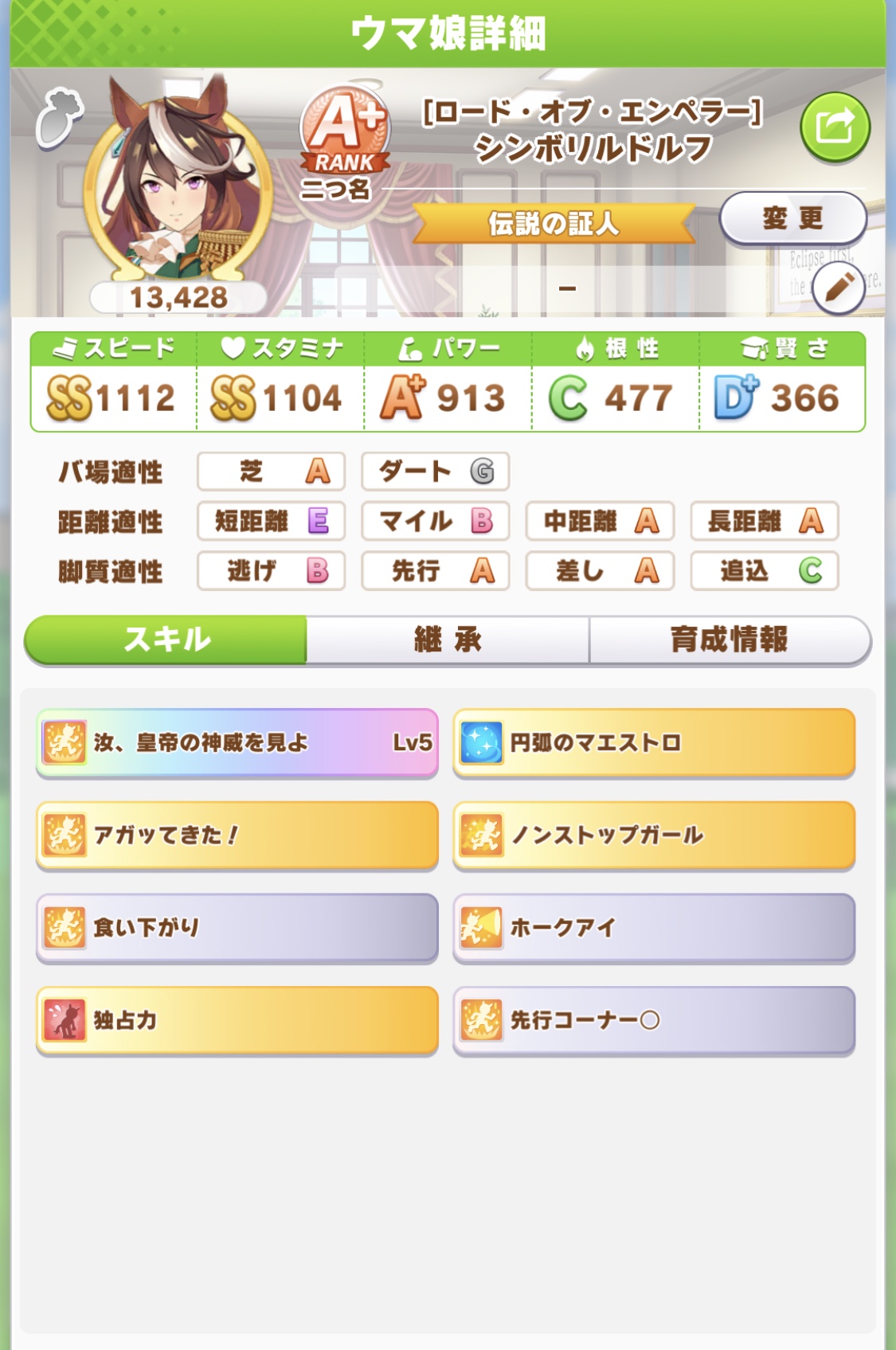
Task: Open the 育成情報 tab
Action: (x=729, y=640)
